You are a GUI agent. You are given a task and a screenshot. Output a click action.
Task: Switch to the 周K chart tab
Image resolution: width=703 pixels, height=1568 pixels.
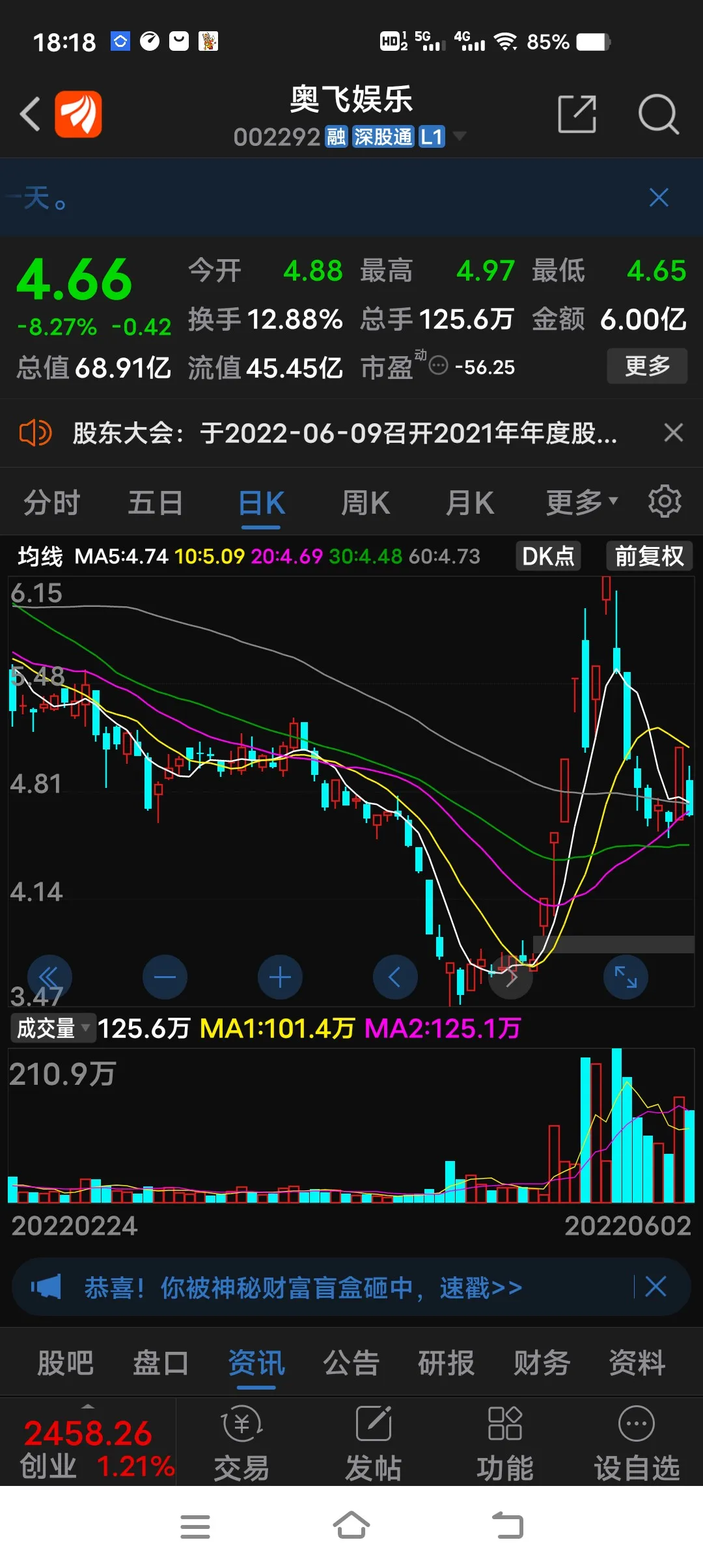pos(365,503)
